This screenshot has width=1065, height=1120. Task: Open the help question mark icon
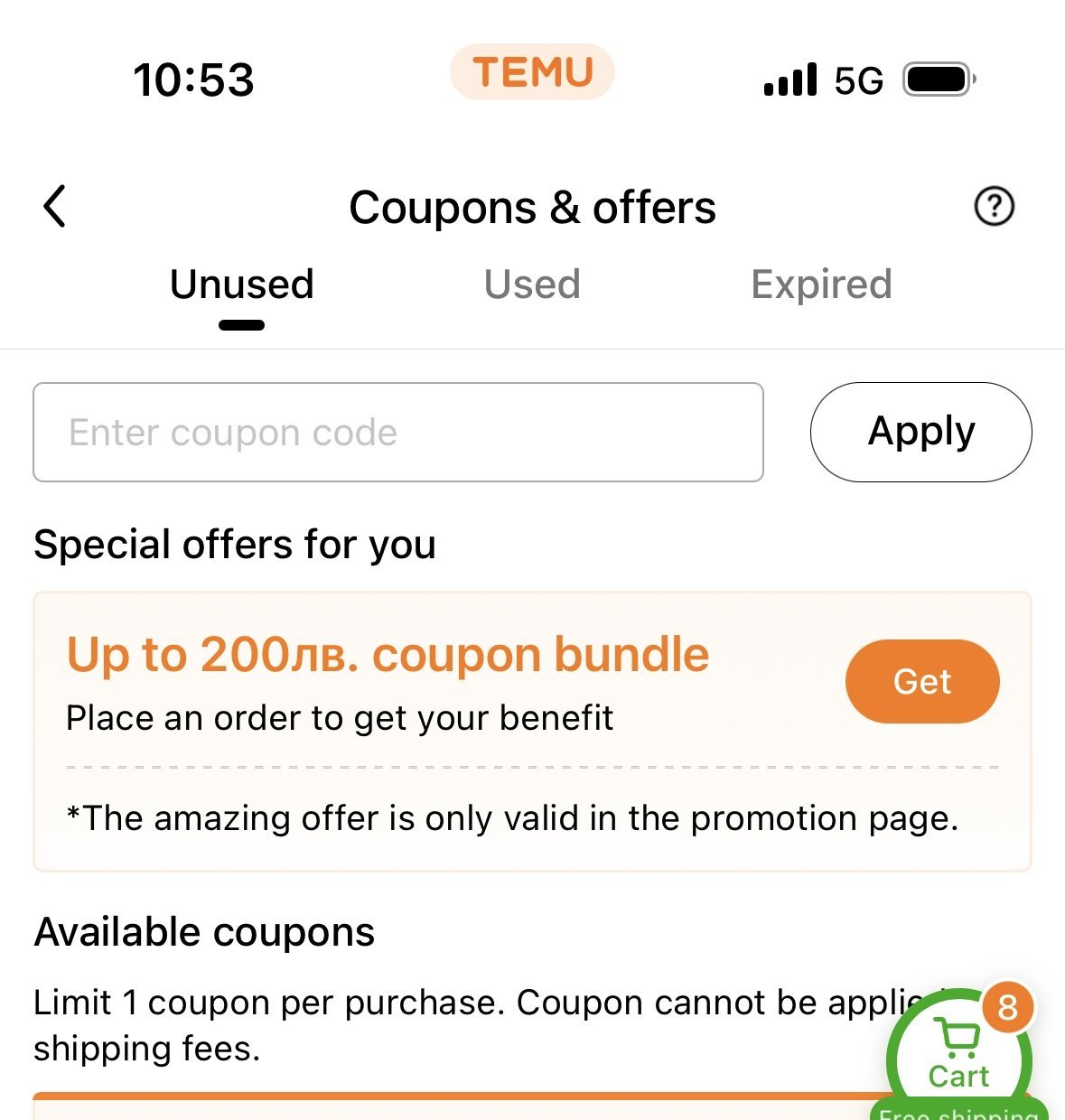[994, 206]
